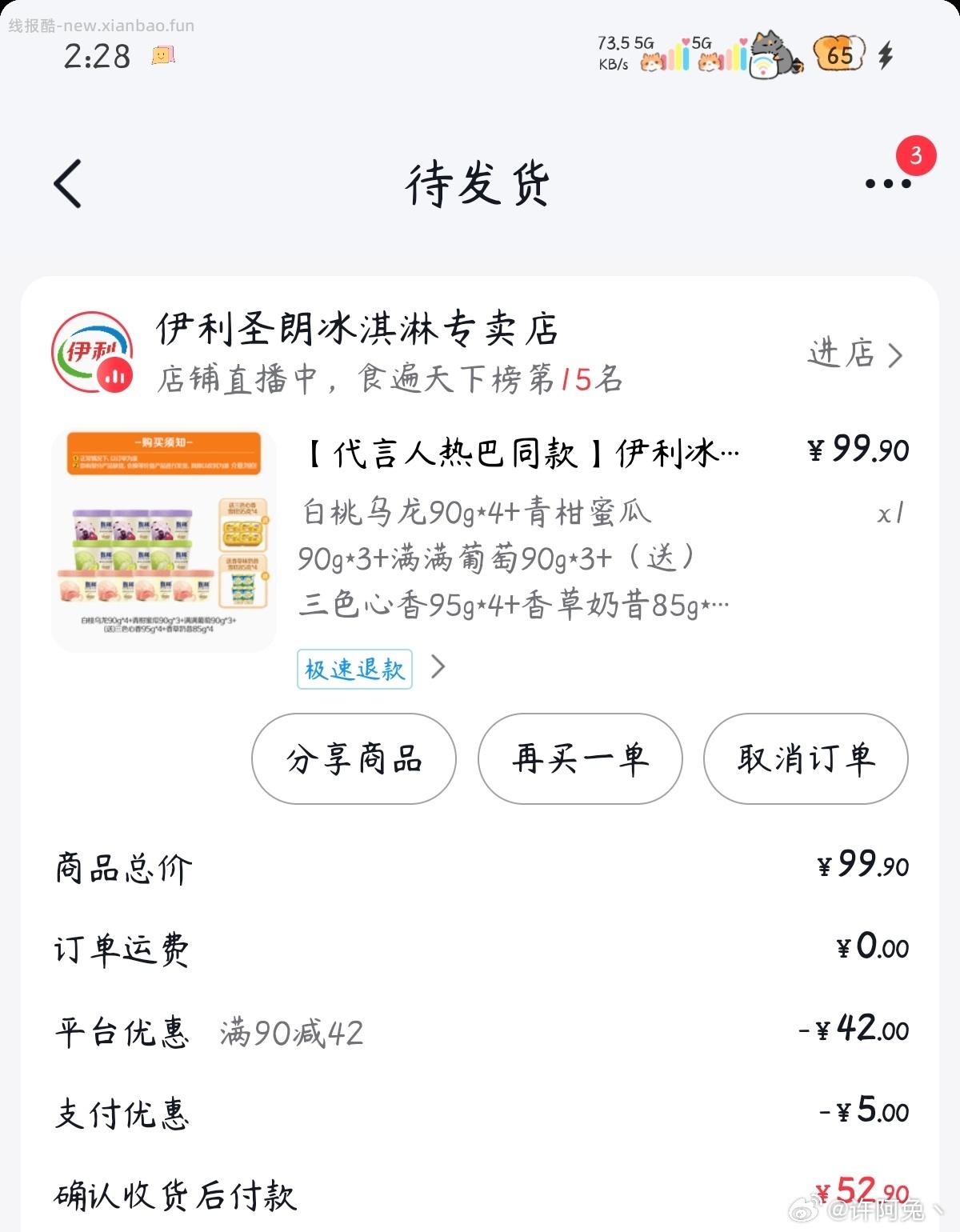Screen dimensions: 960x1232
Task: Tap the 再买一单 buy again button
Action: pyautogui.click(x=578, y=759)
